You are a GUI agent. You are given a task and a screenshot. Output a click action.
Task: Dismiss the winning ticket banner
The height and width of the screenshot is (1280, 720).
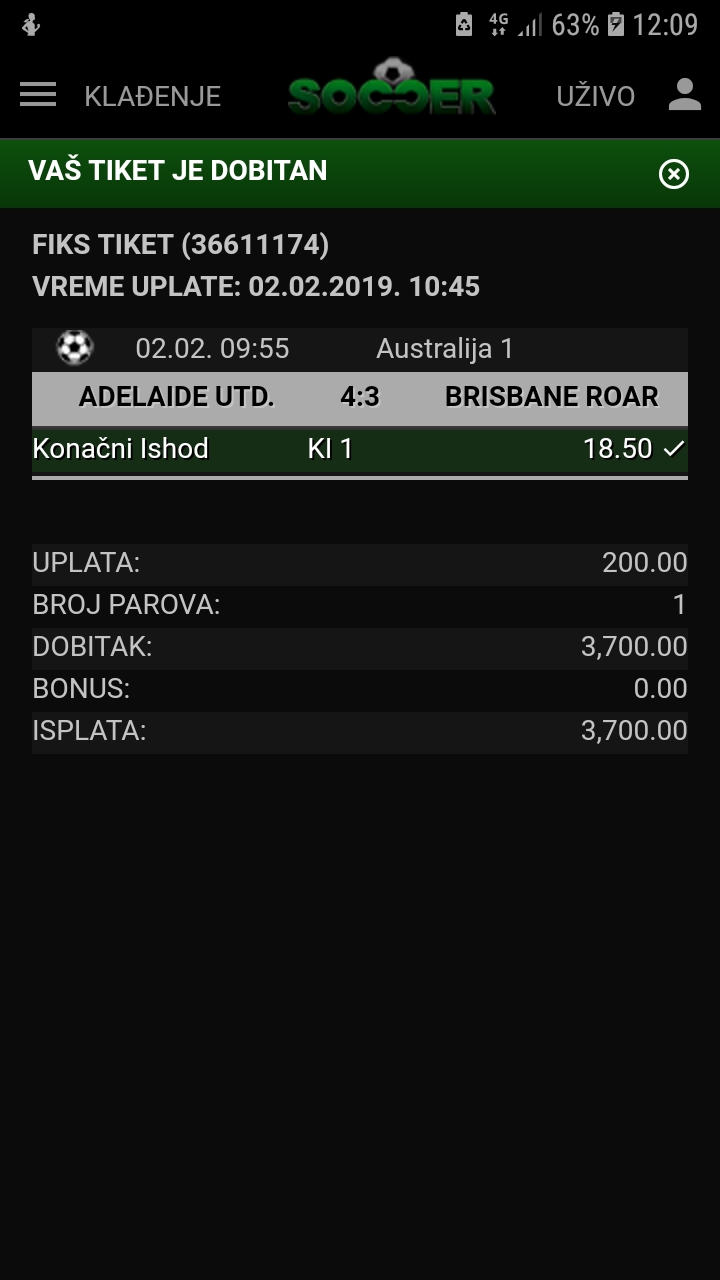(674, 174)
